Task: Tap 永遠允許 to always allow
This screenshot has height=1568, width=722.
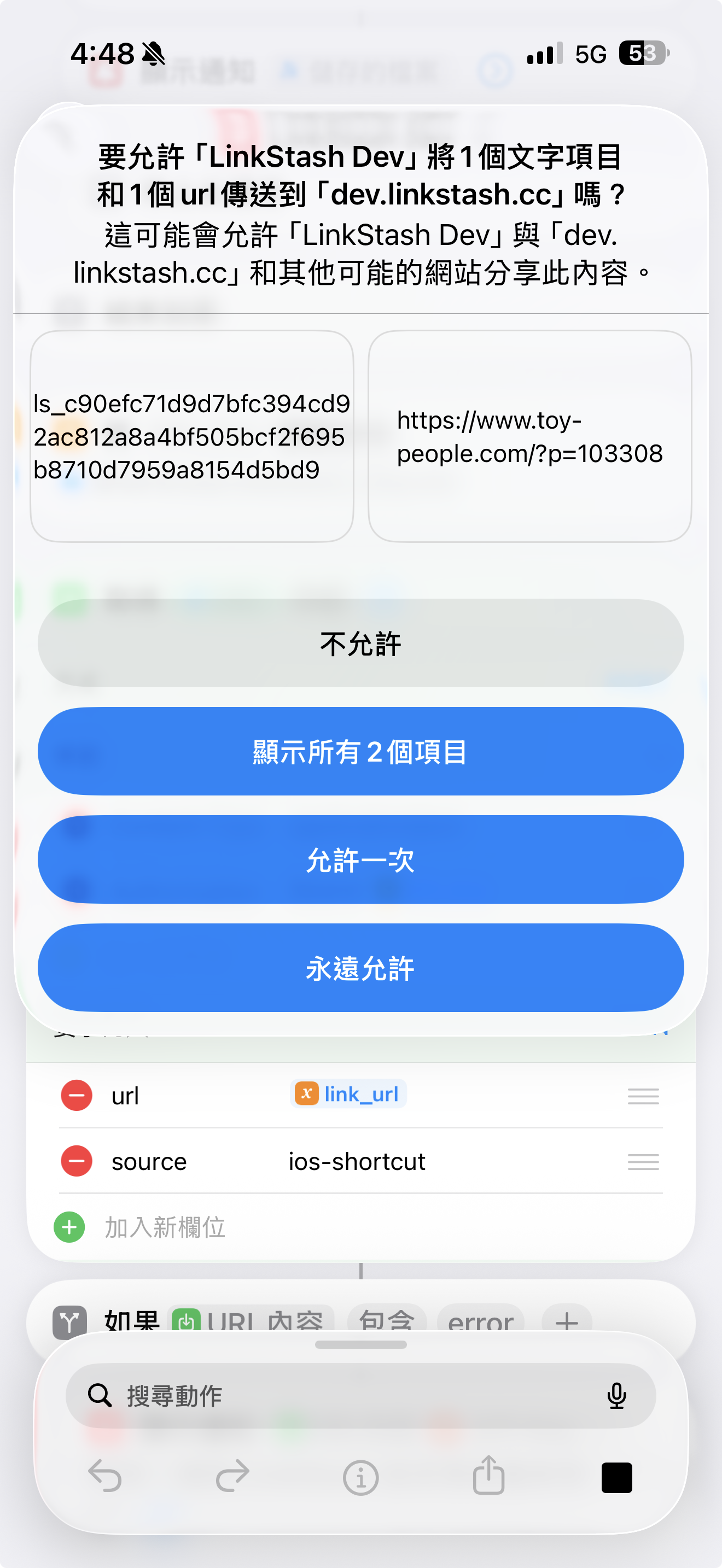Action: 361,968
